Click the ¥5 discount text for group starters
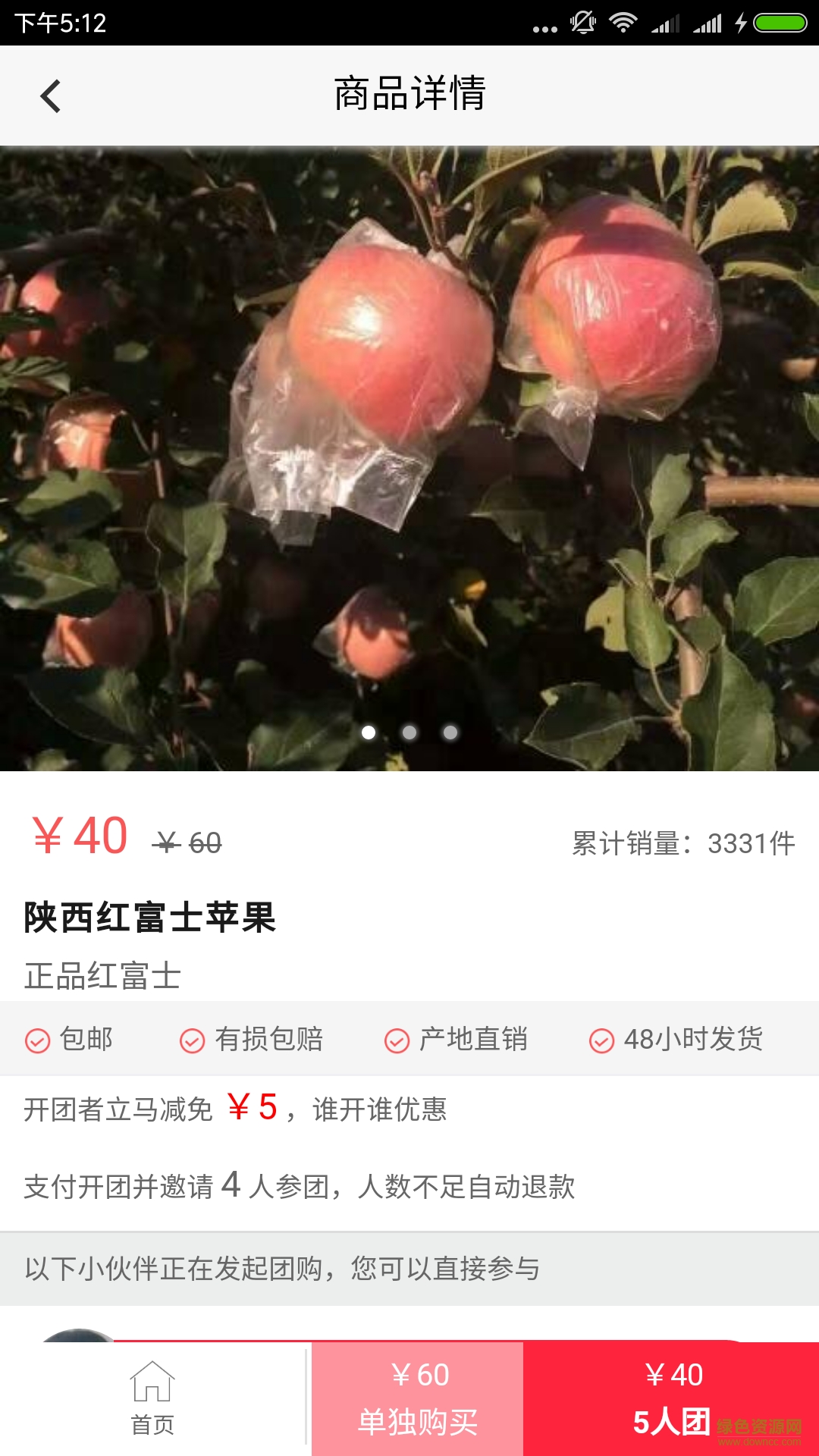This screenshot has height=1456, width=819. click(x=250, y=1111)
